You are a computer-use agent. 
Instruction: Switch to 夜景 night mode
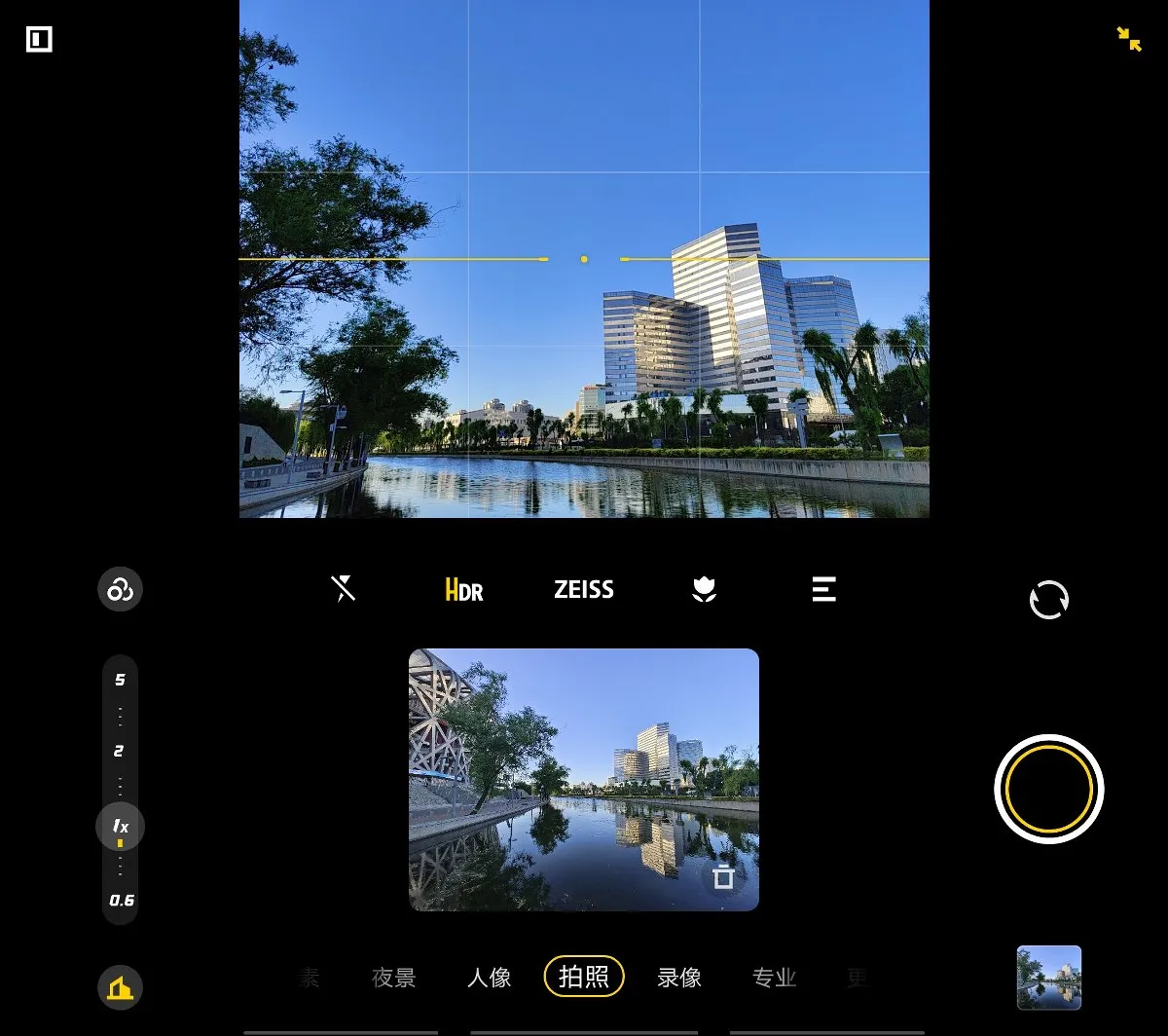point(393,978)
